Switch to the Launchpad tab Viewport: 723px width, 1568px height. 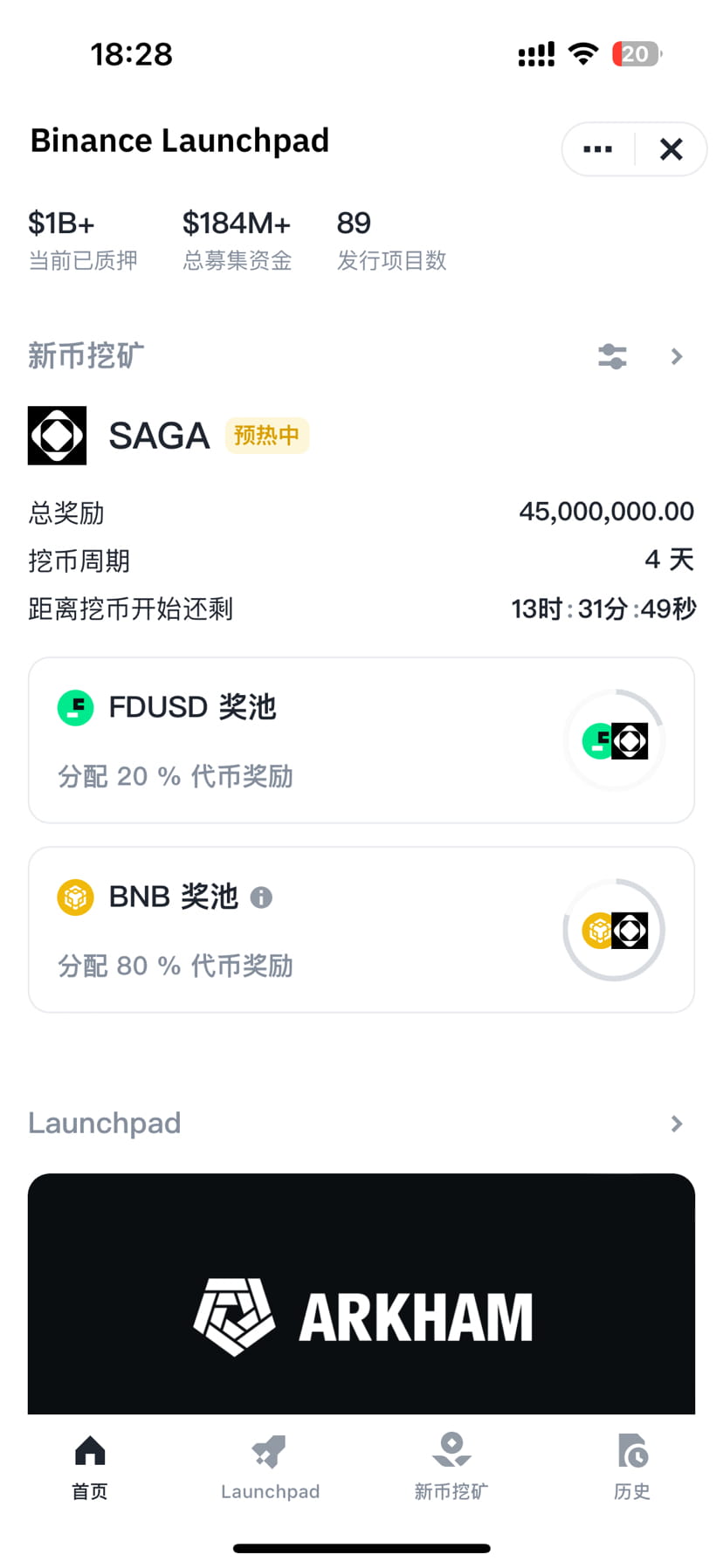tap(271, 1467)
